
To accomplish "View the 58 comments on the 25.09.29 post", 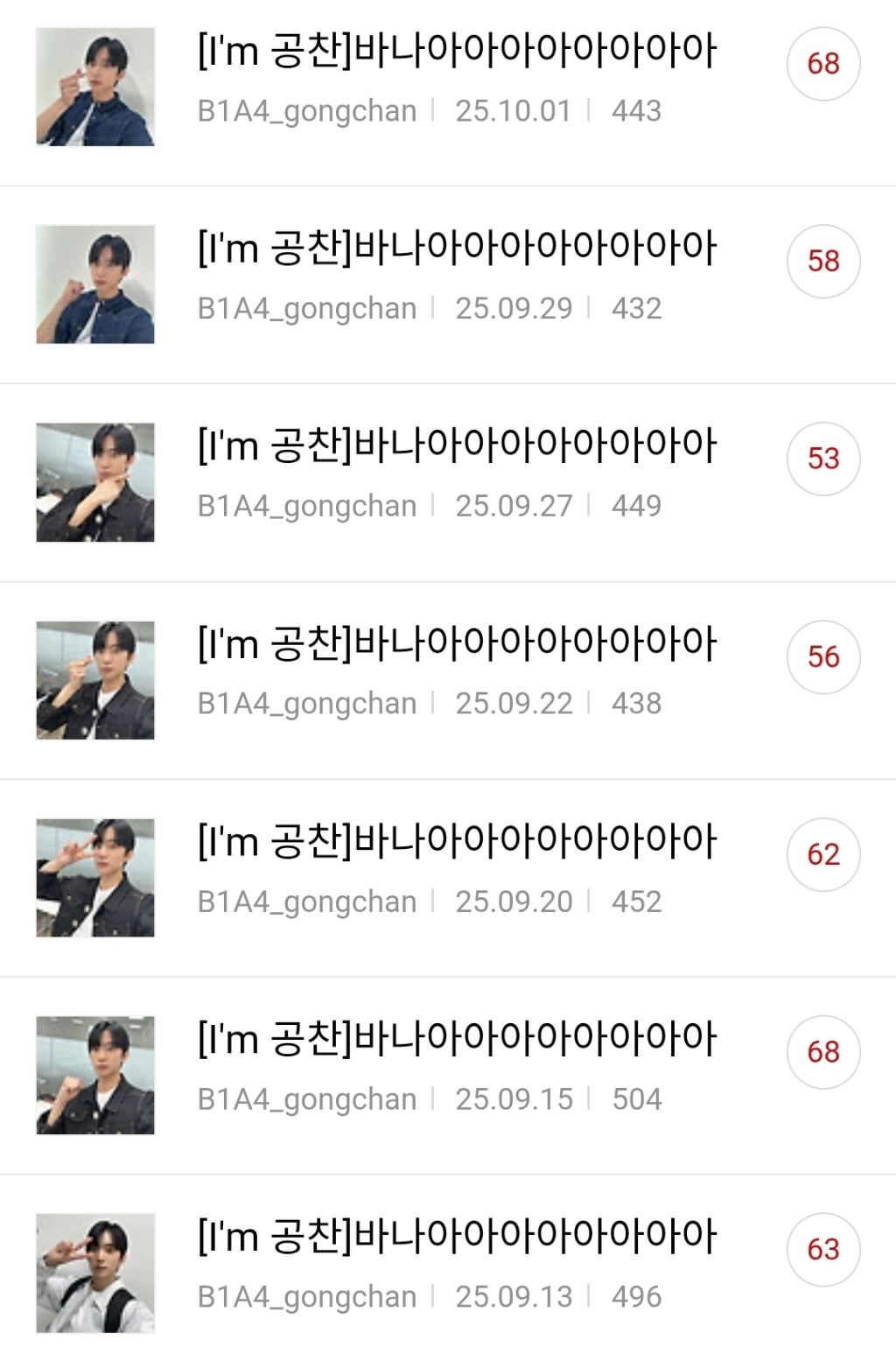I will pos(823,261).
